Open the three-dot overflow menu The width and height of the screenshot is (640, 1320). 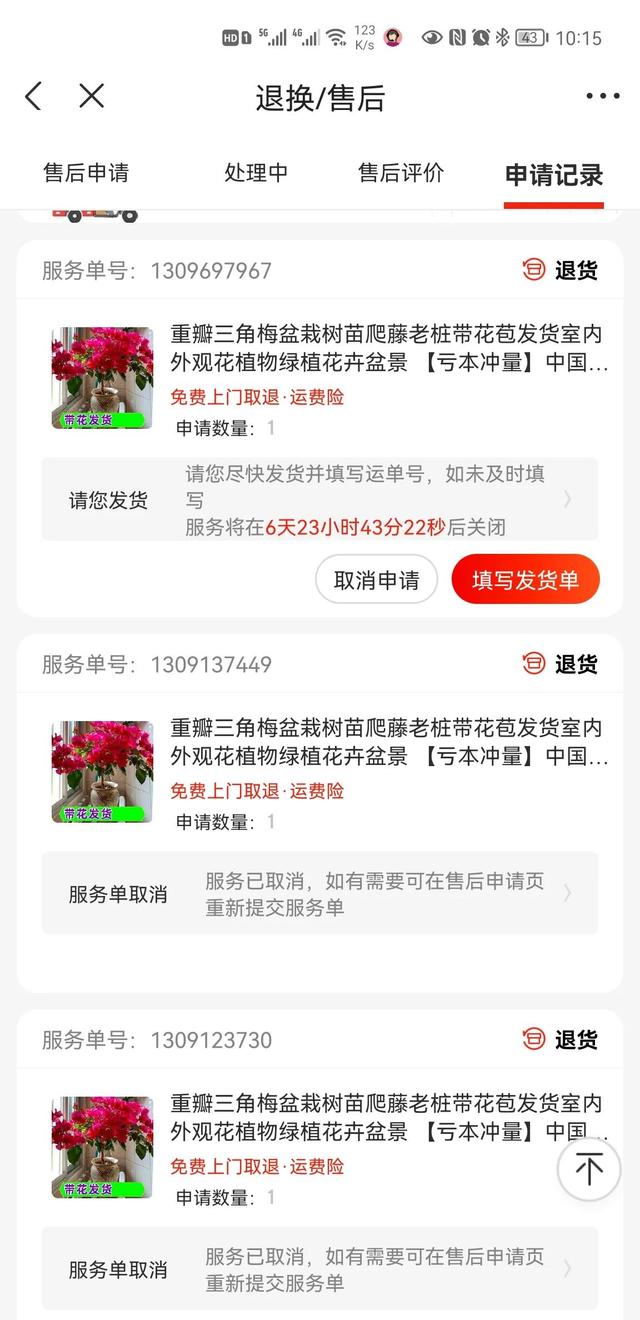(x=603, y=97)
